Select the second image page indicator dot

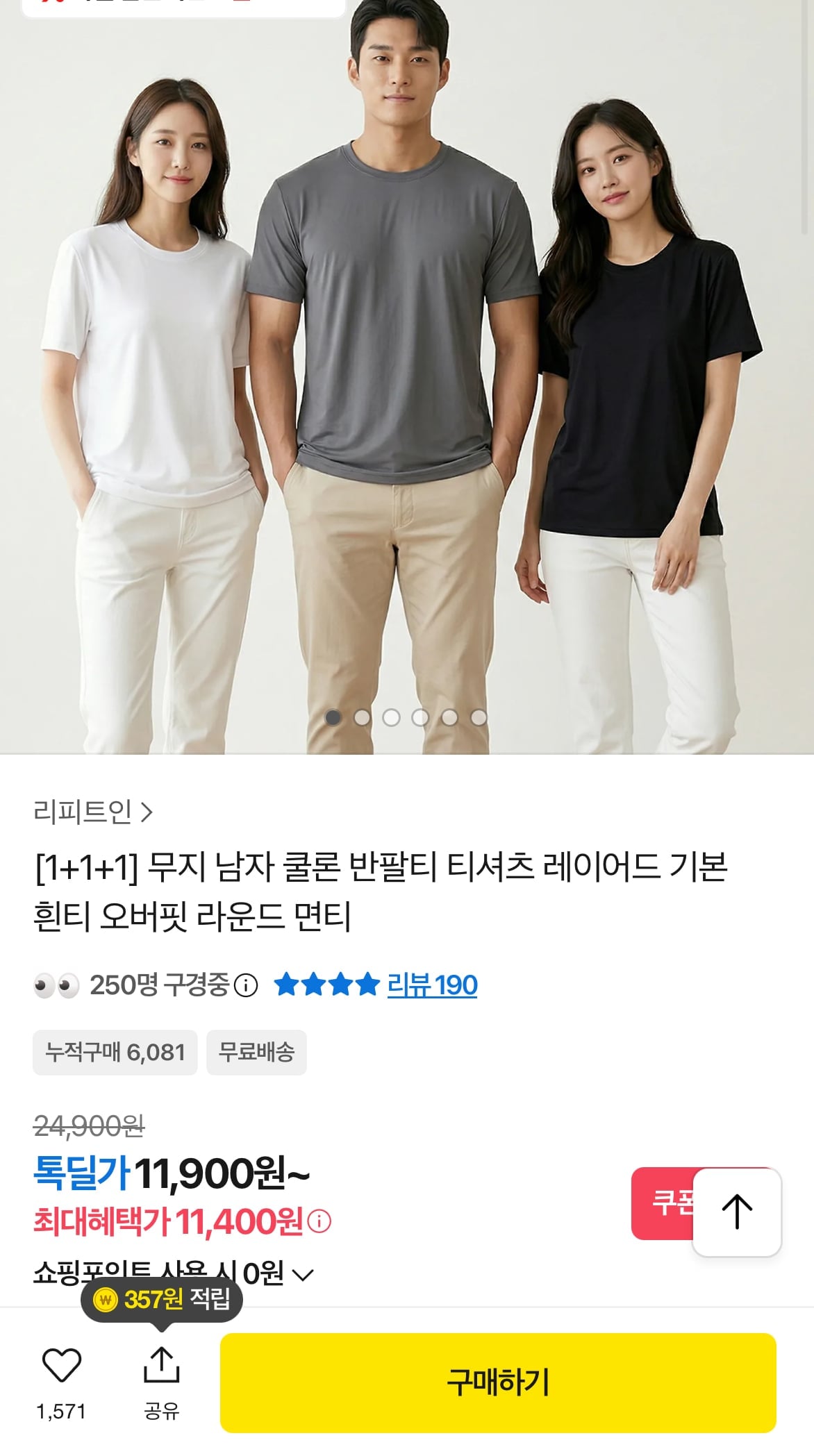[x=362, y=717]
